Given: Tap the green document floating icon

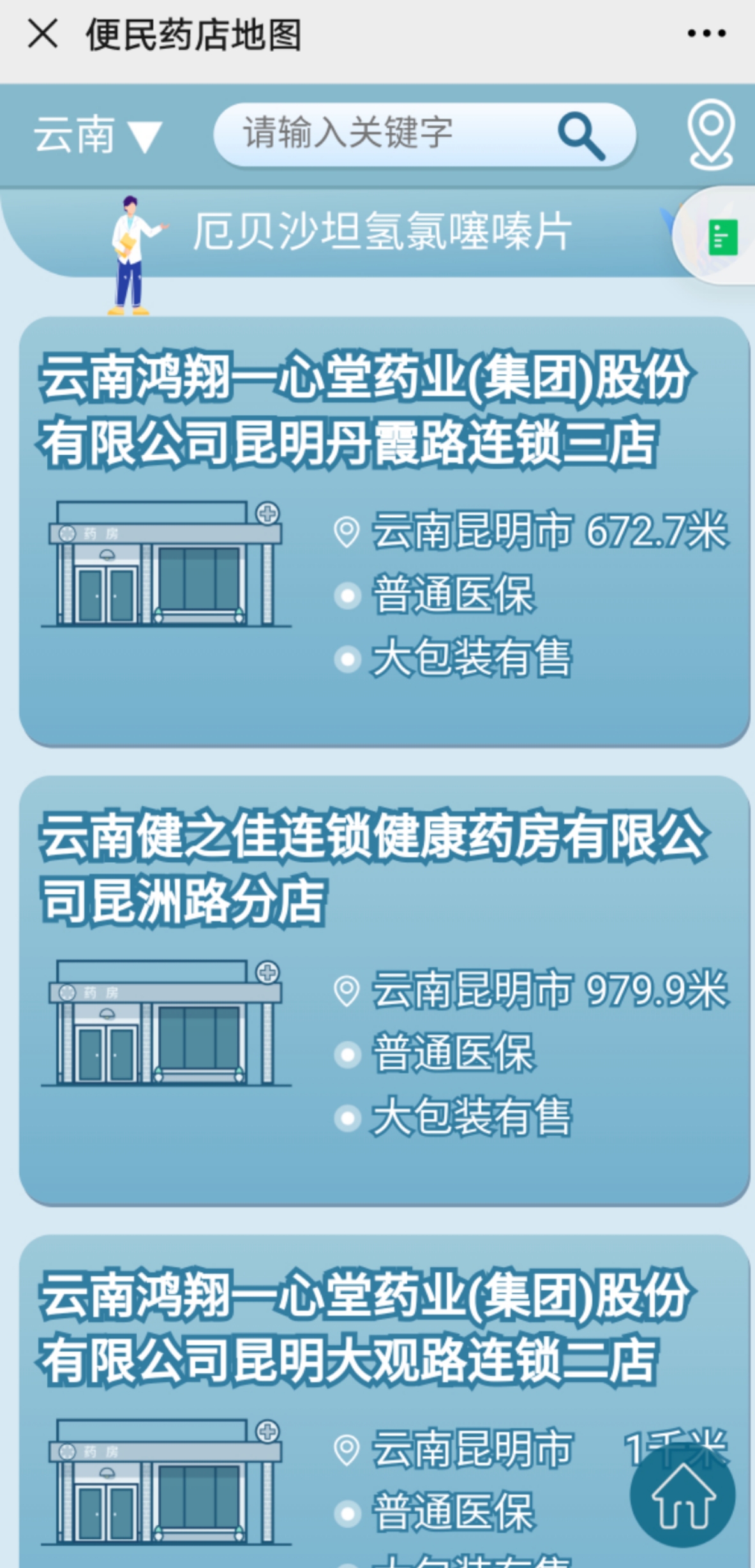Looking at the screenshot, I should click(x=722, y=237).
